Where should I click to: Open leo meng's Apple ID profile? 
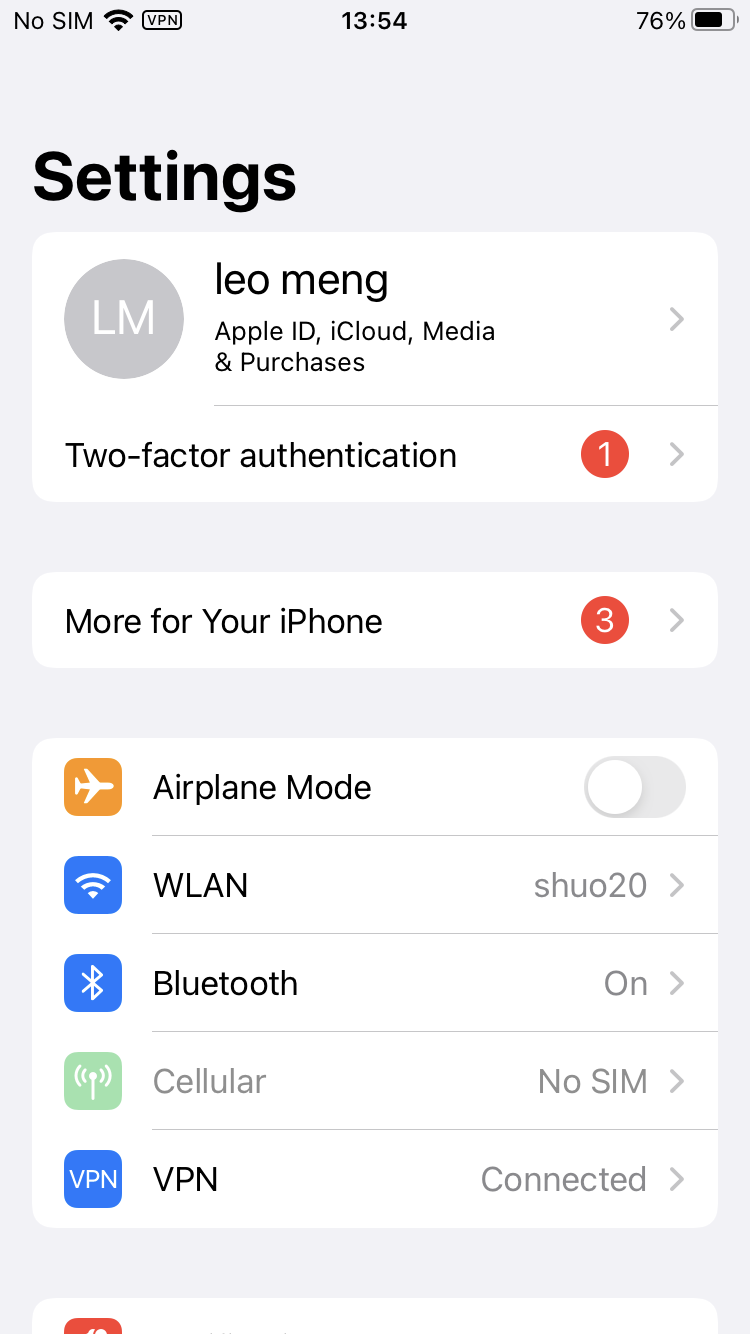pyautogui.click(x=374, y=319)
